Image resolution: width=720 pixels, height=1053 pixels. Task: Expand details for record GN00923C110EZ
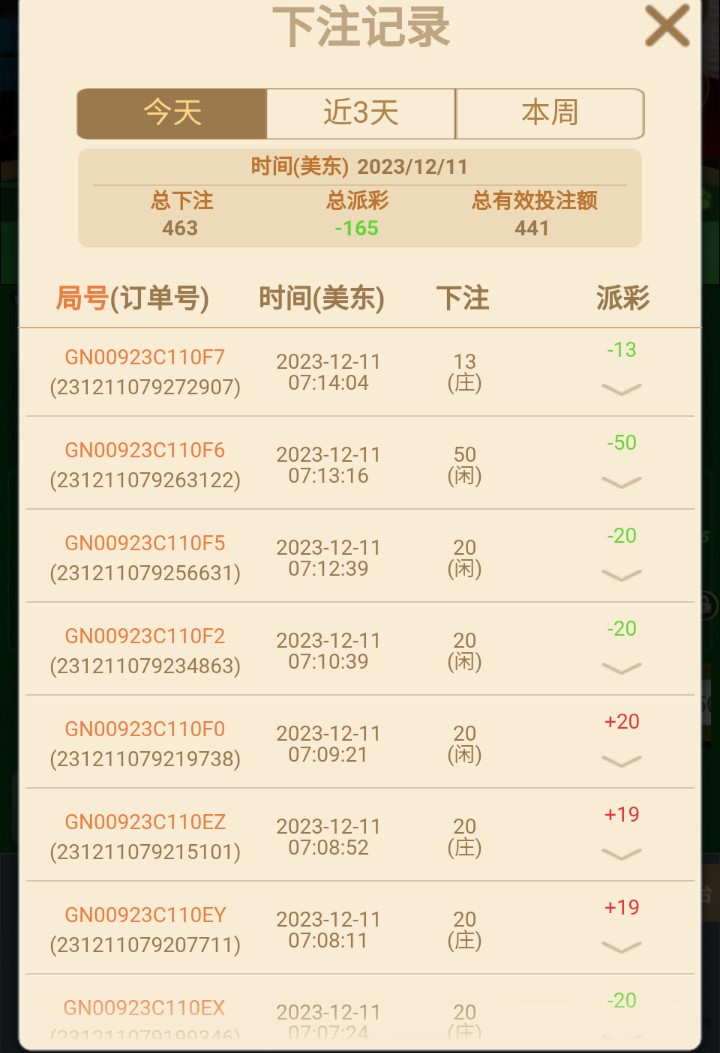pyautogui.click(x=621, y=854)
